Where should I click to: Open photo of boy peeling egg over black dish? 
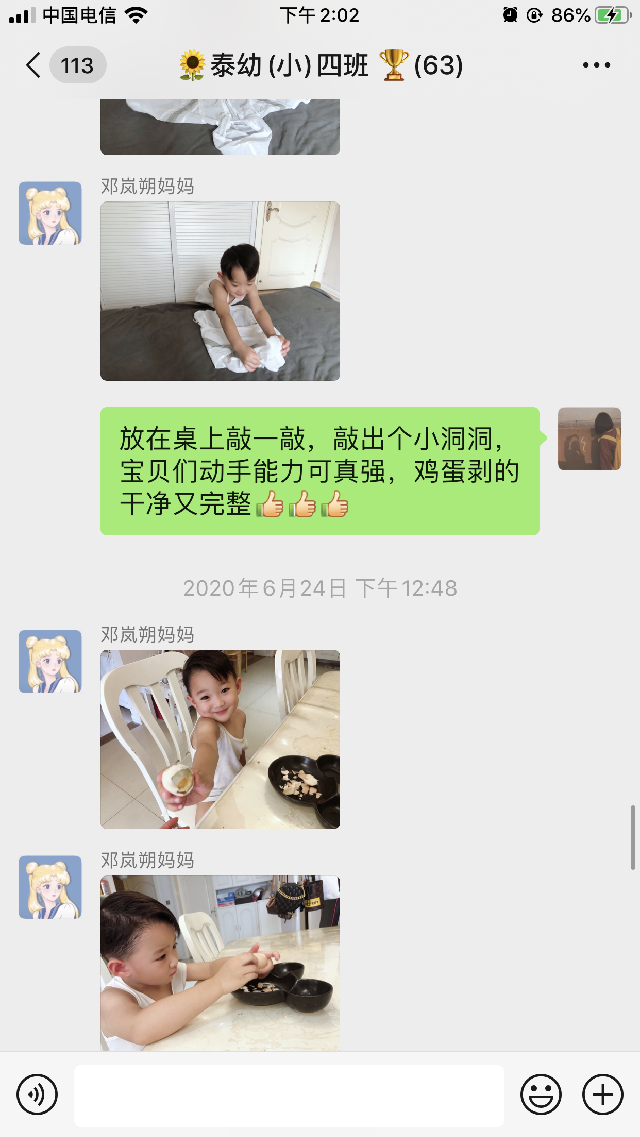point(220,962)
